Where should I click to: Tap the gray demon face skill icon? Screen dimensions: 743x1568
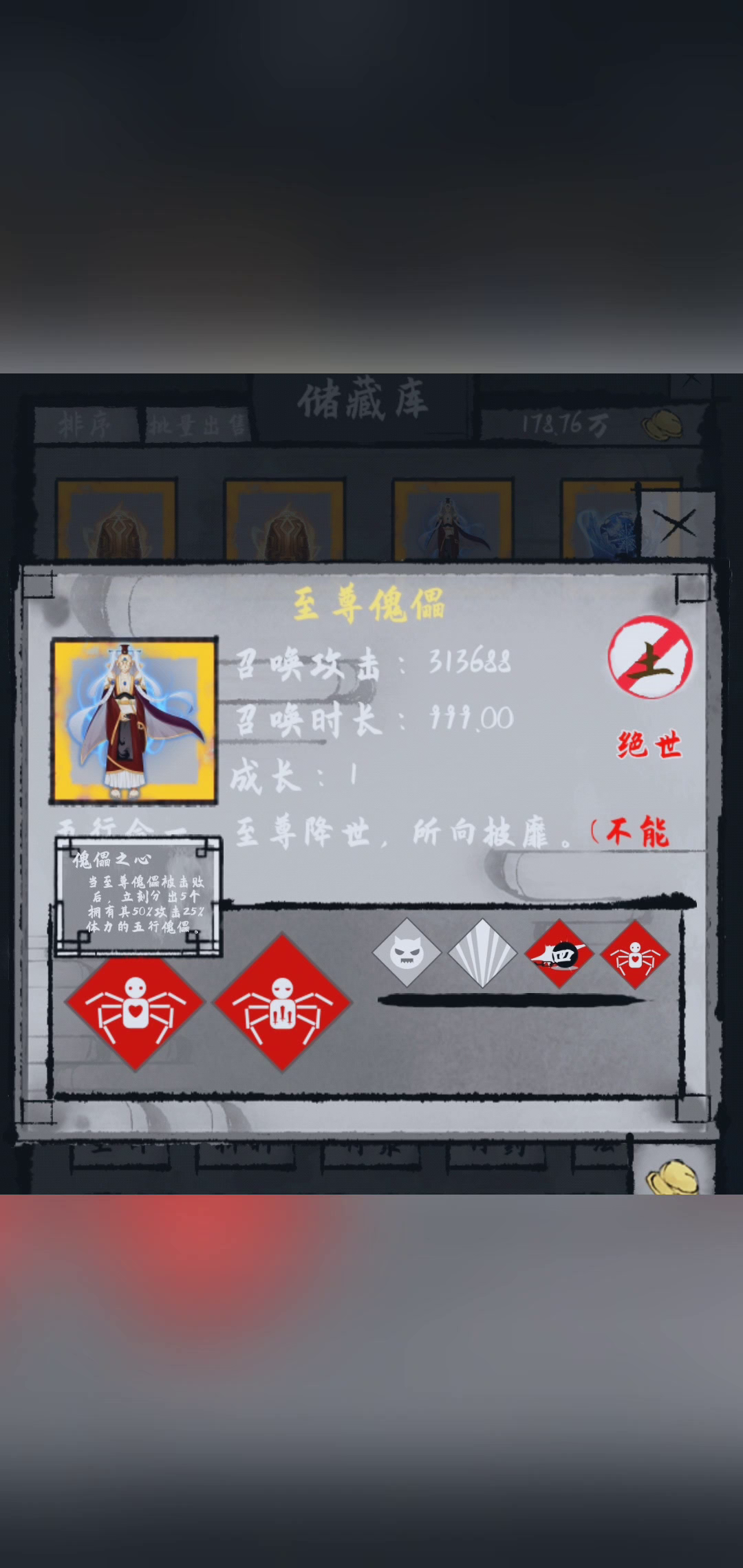(407, 953)
